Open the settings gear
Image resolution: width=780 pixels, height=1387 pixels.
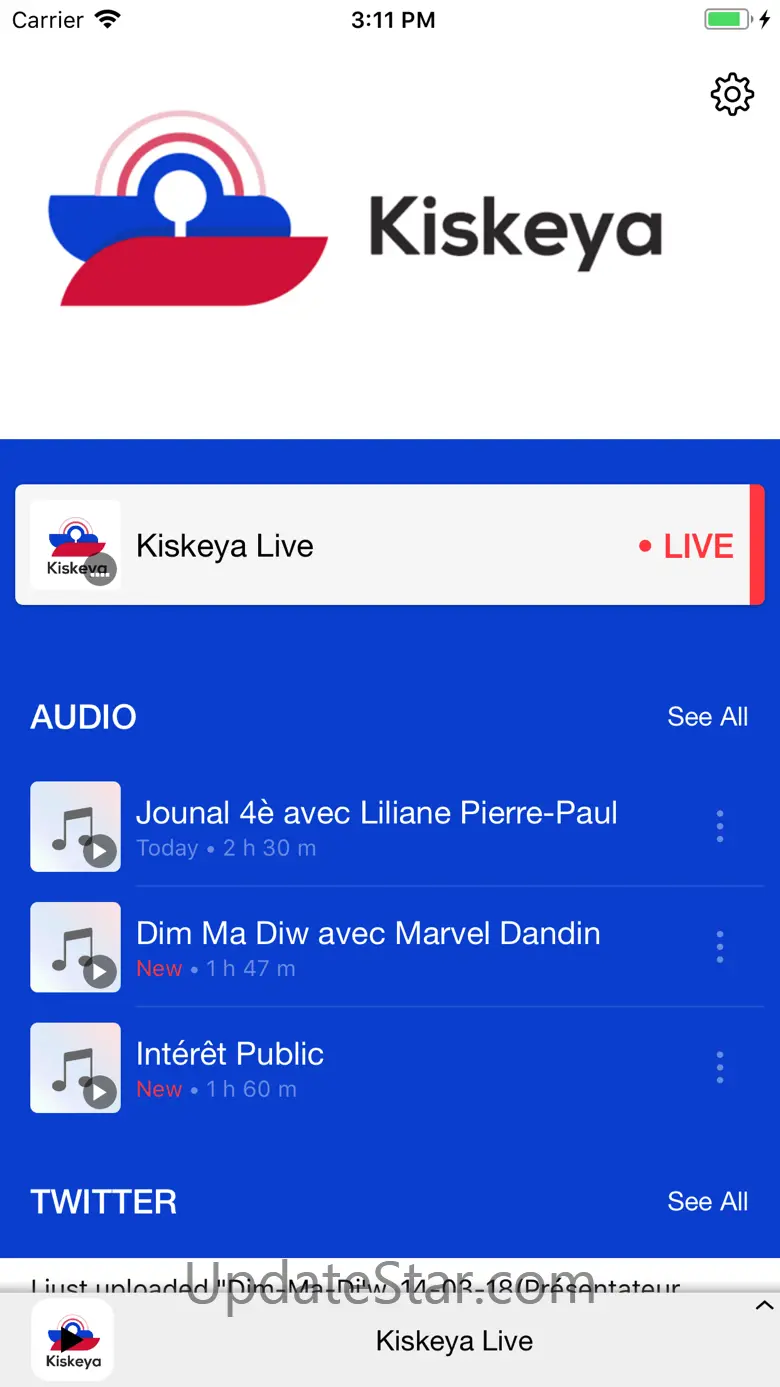pos(732,94)
